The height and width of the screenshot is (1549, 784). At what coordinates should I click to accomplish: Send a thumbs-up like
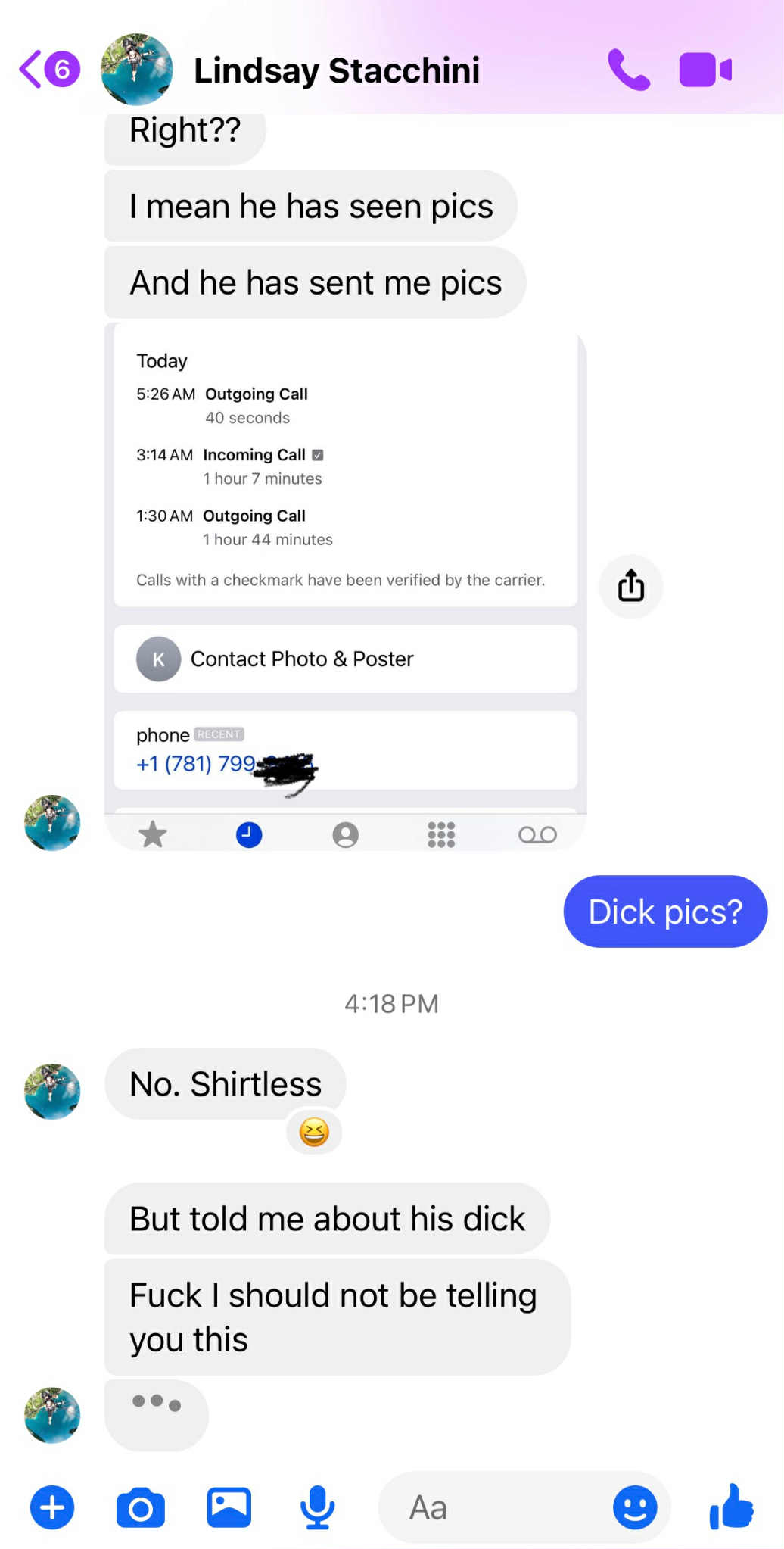[731, 1507]
